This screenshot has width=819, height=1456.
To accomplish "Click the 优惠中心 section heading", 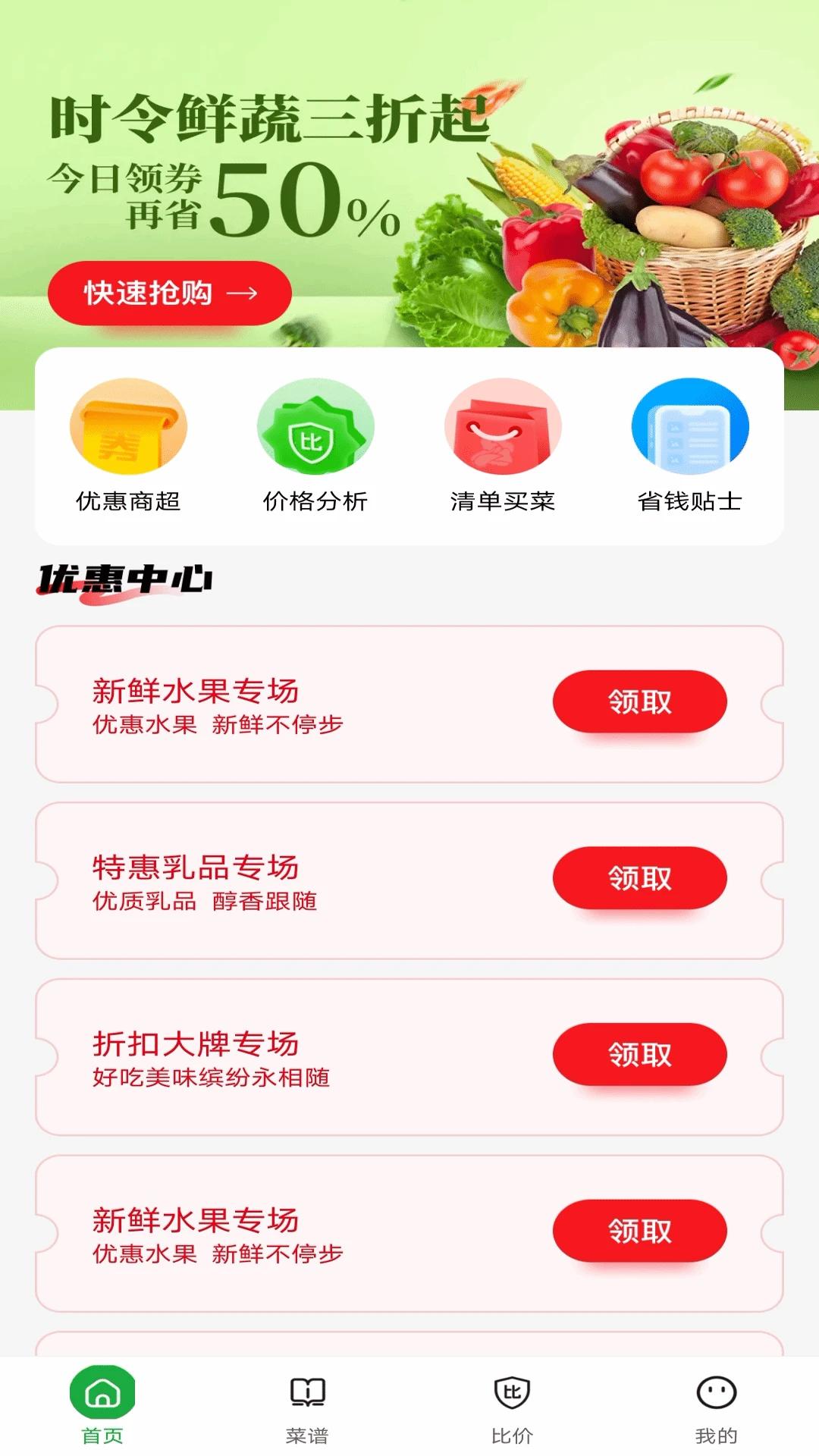I will (x=125, y=579).
